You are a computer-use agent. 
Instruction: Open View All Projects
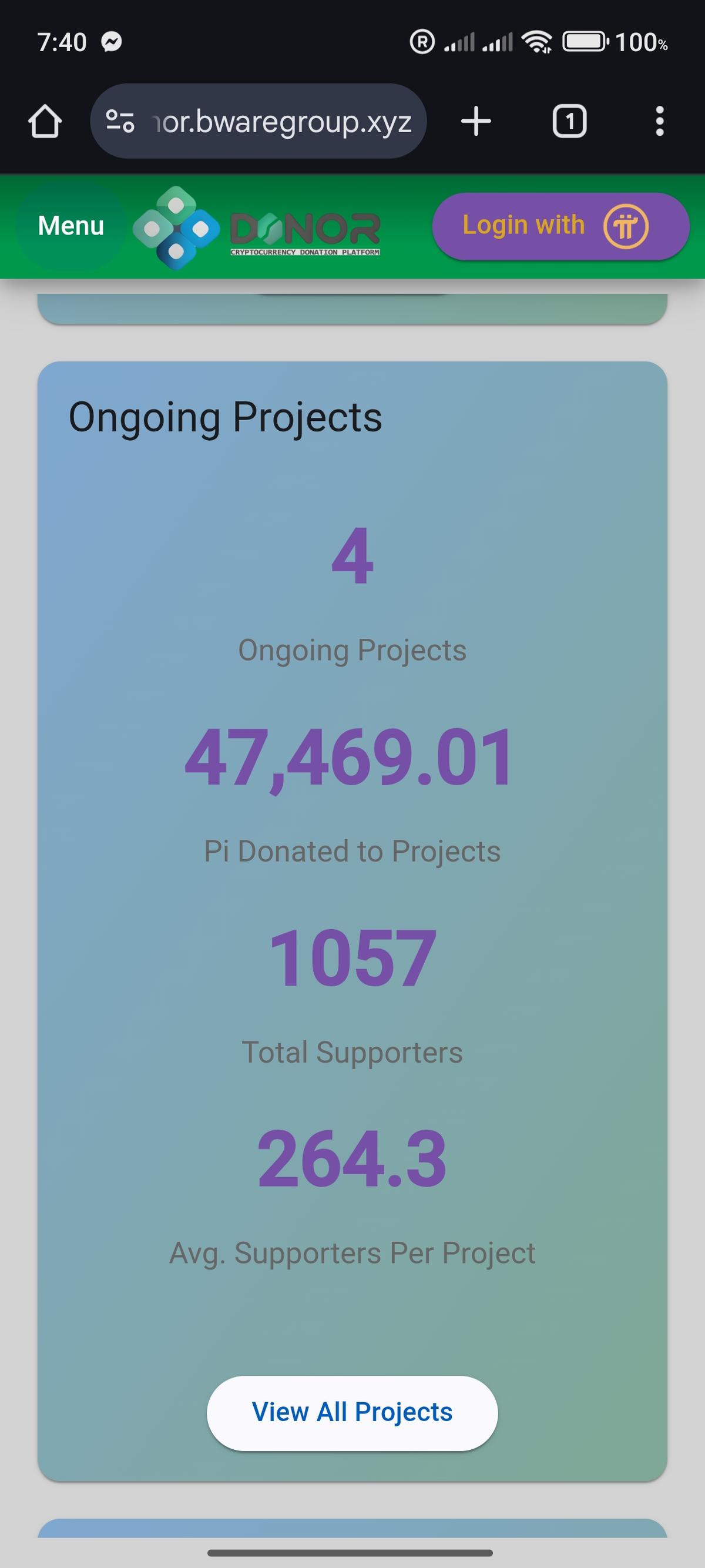tap(352, 1413)
